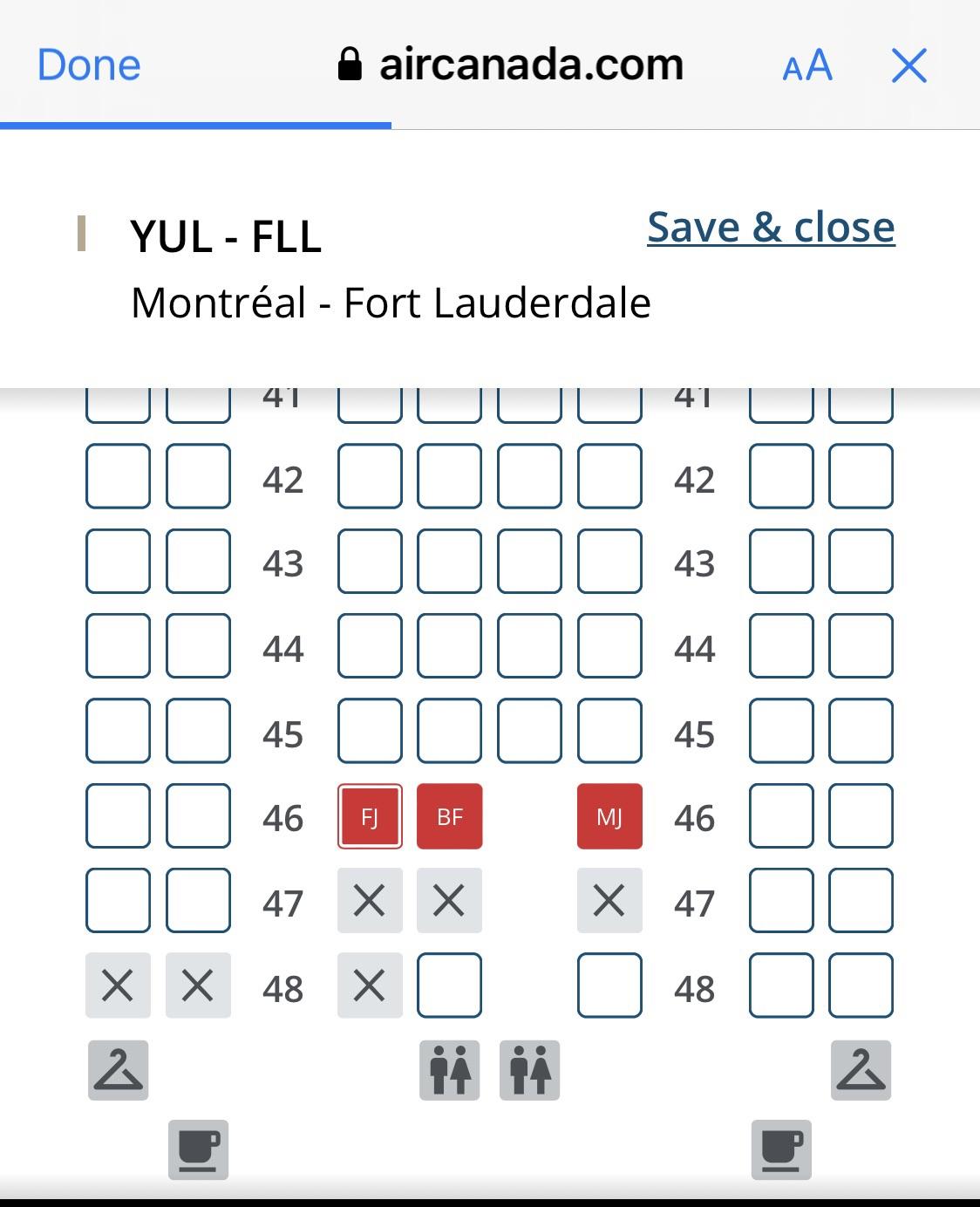Tap the Save & close link
Viewport: 980px width, 1207px height.
click(x=771, y=227)
